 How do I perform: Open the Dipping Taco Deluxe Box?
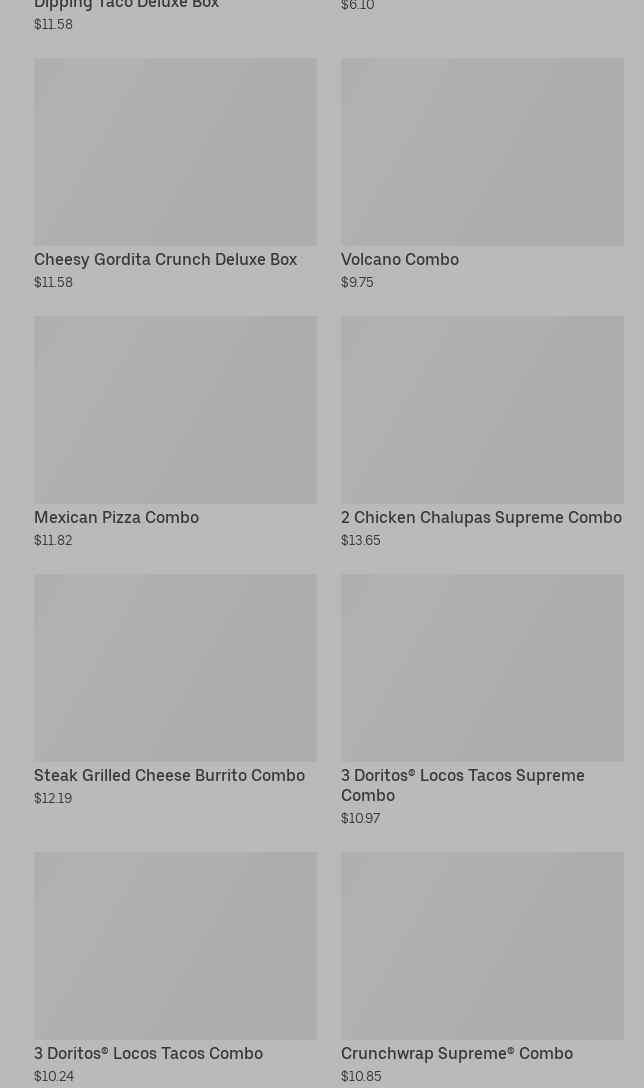coord(126,6)
